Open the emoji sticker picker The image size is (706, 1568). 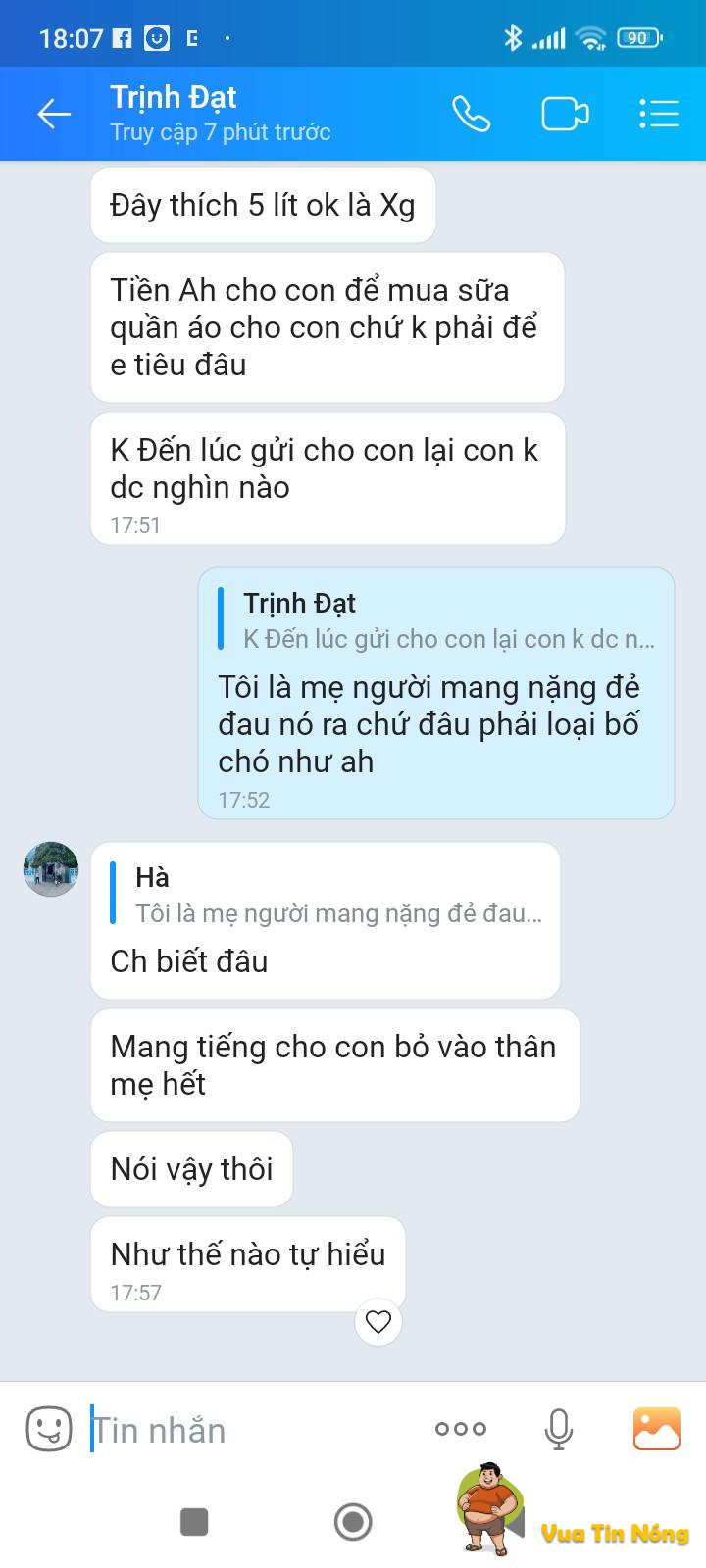49,1429
